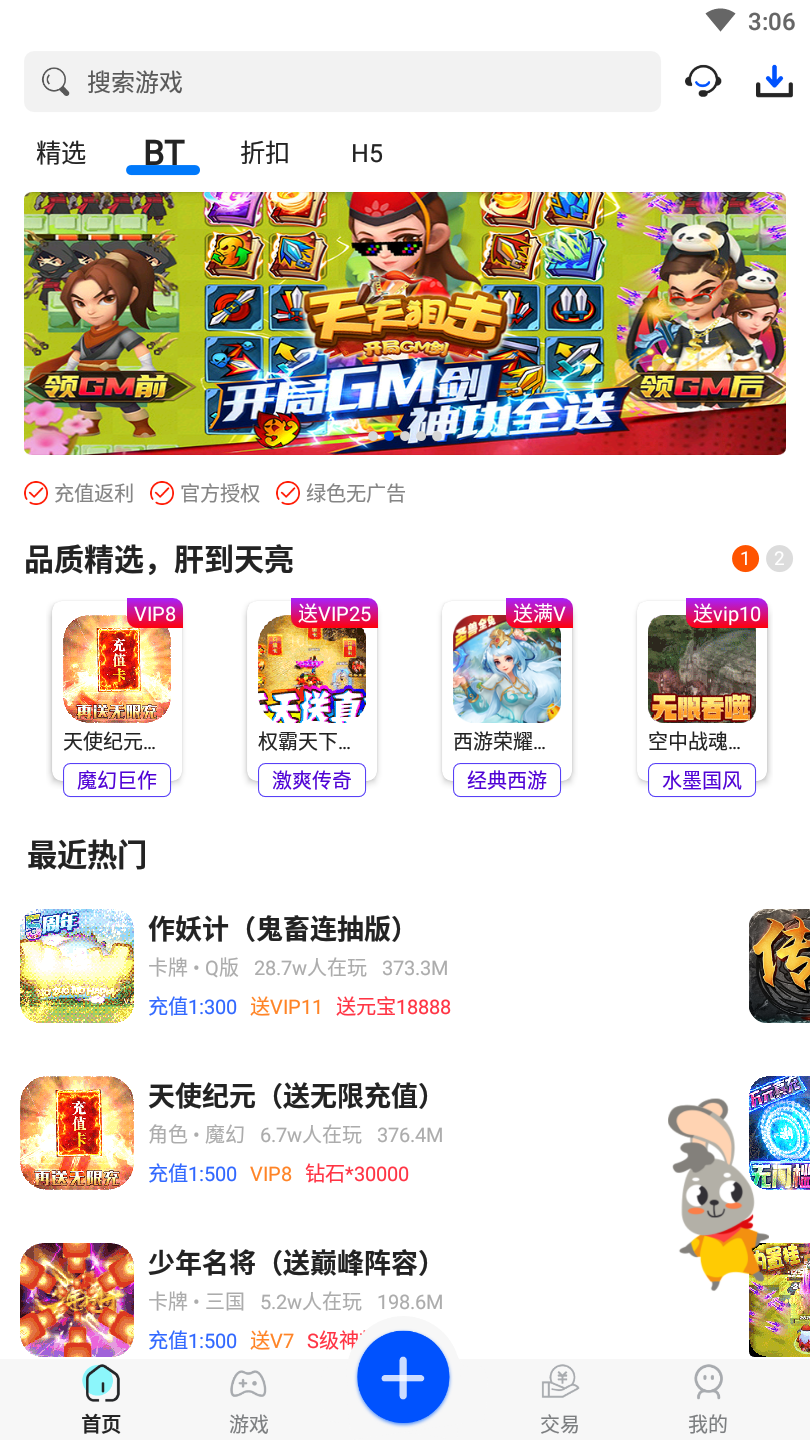This screenshot has width=810, height=1440.
Task: Tap the search magnifier icon
Action: 55,81
